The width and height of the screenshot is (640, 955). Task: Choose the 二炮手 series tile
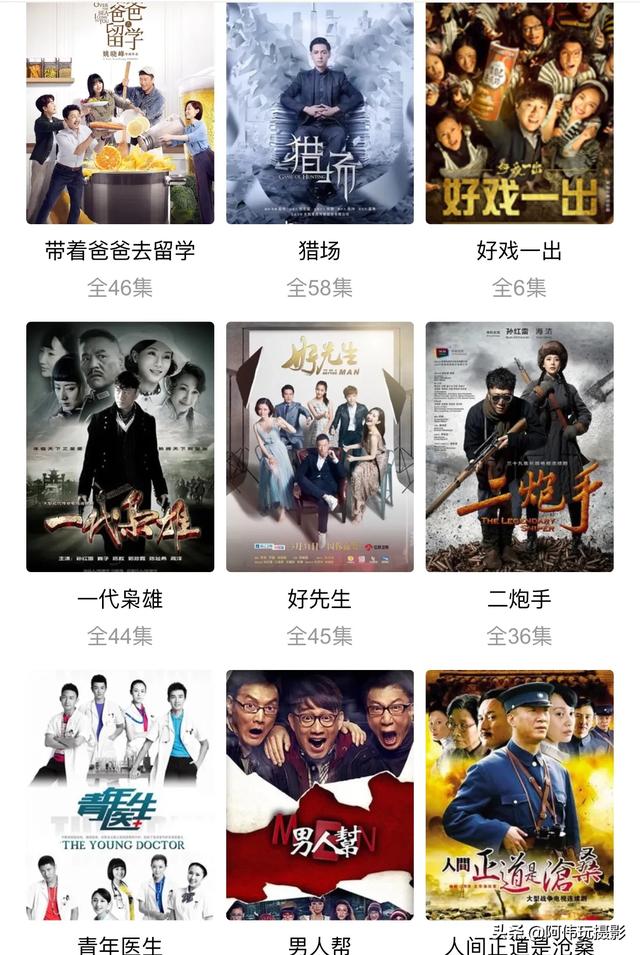(x=519, y=447)
